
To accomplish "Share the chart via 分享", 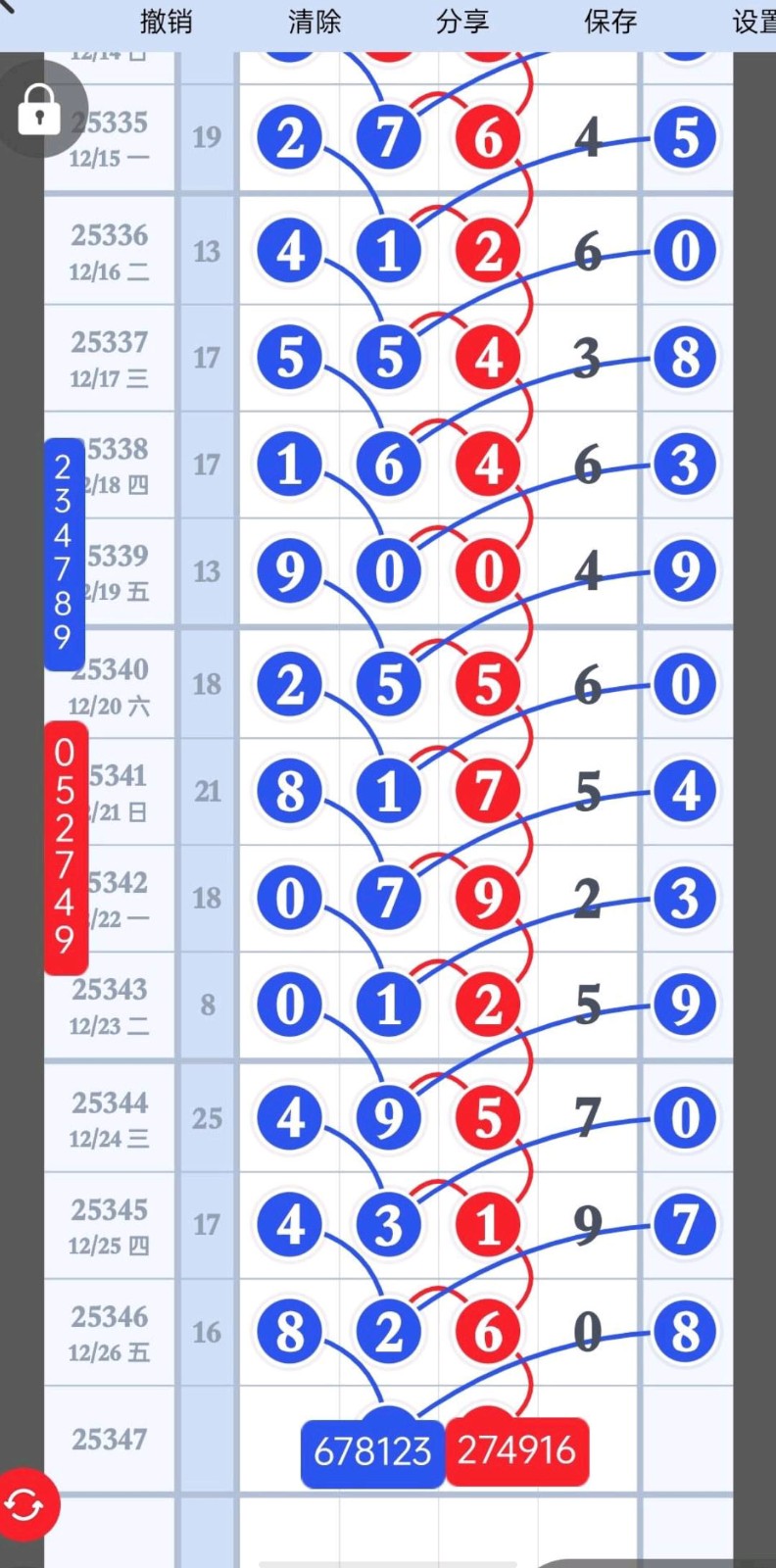I will point(461,22).
